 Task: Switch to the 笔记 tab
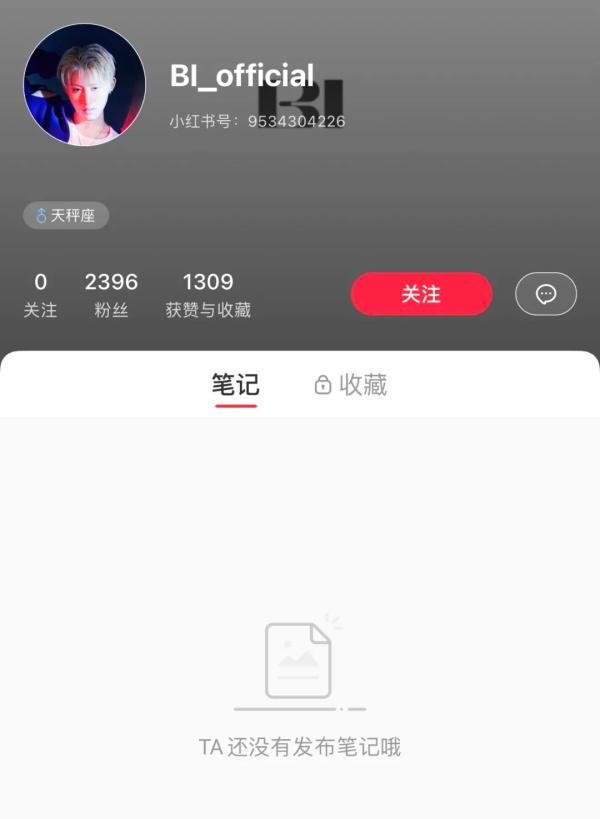[x=235, y=385]
